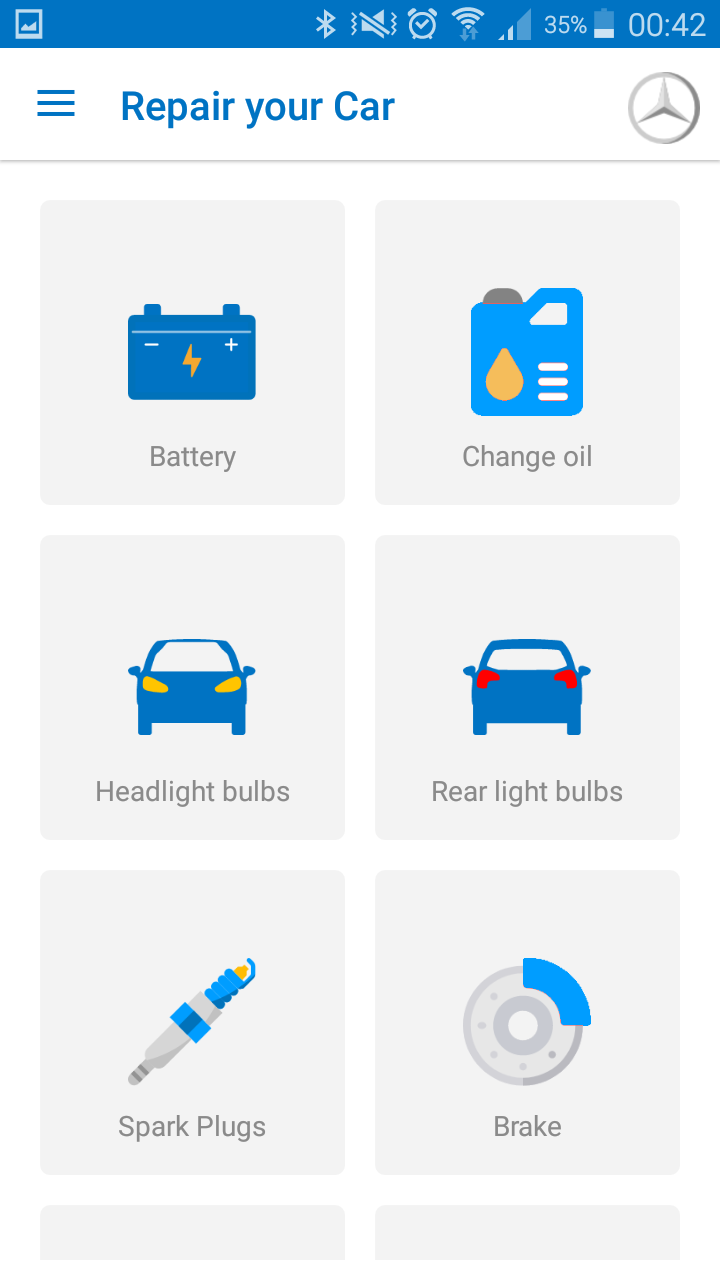Open the Spark Plugs icon
This screenshot has height=1280, width=720.
(x=192, y=1020)
